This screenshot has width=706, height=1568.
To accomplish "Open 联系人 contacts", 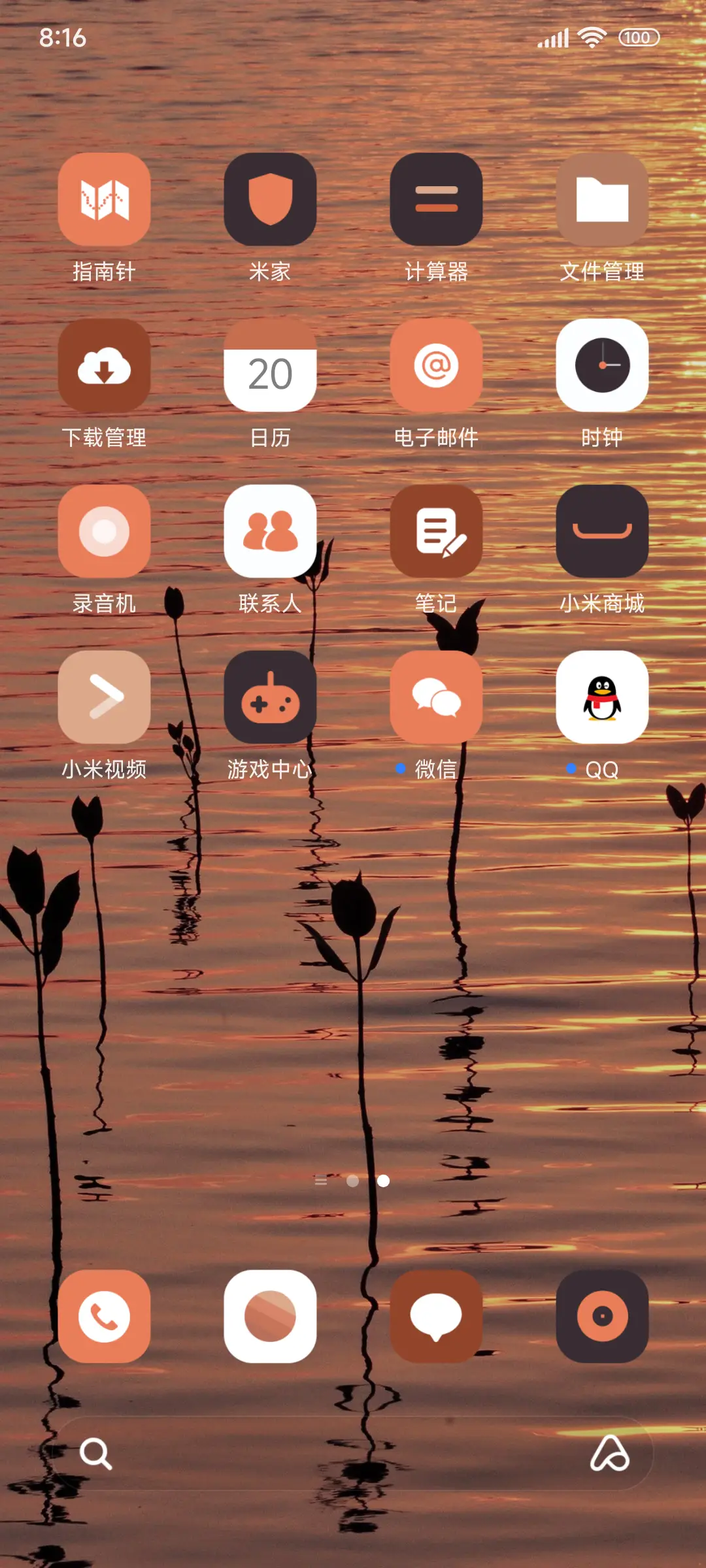I will tap(271, 532).
